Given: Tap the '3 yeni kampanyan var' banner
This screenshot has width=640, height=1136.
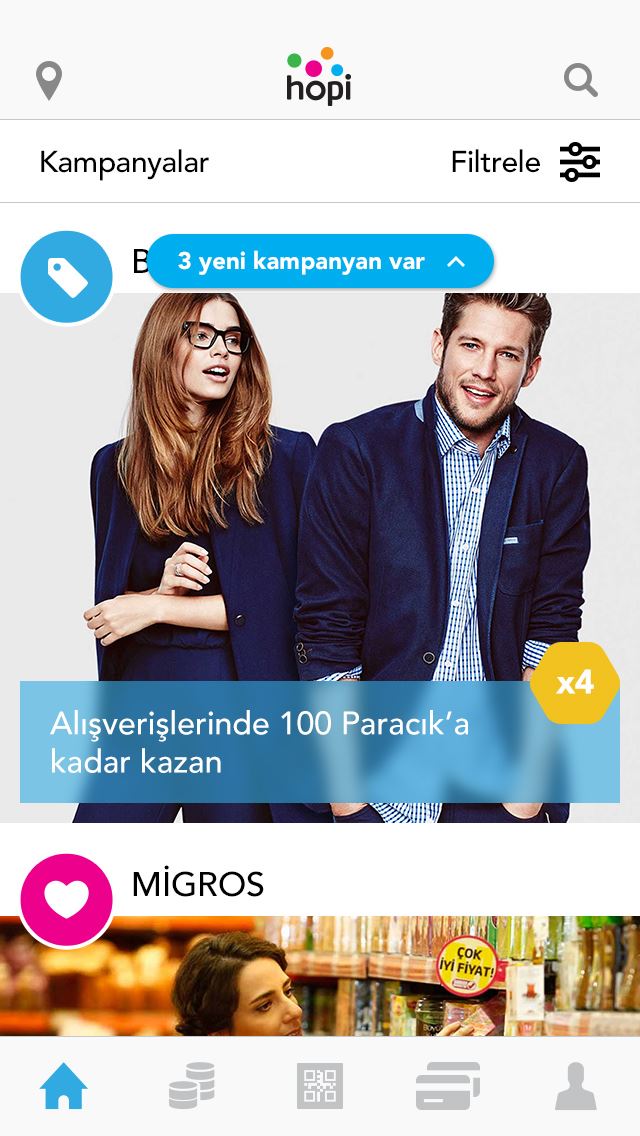Looking at the screenshot, I should pyautogui.click(x=320, y=261).
